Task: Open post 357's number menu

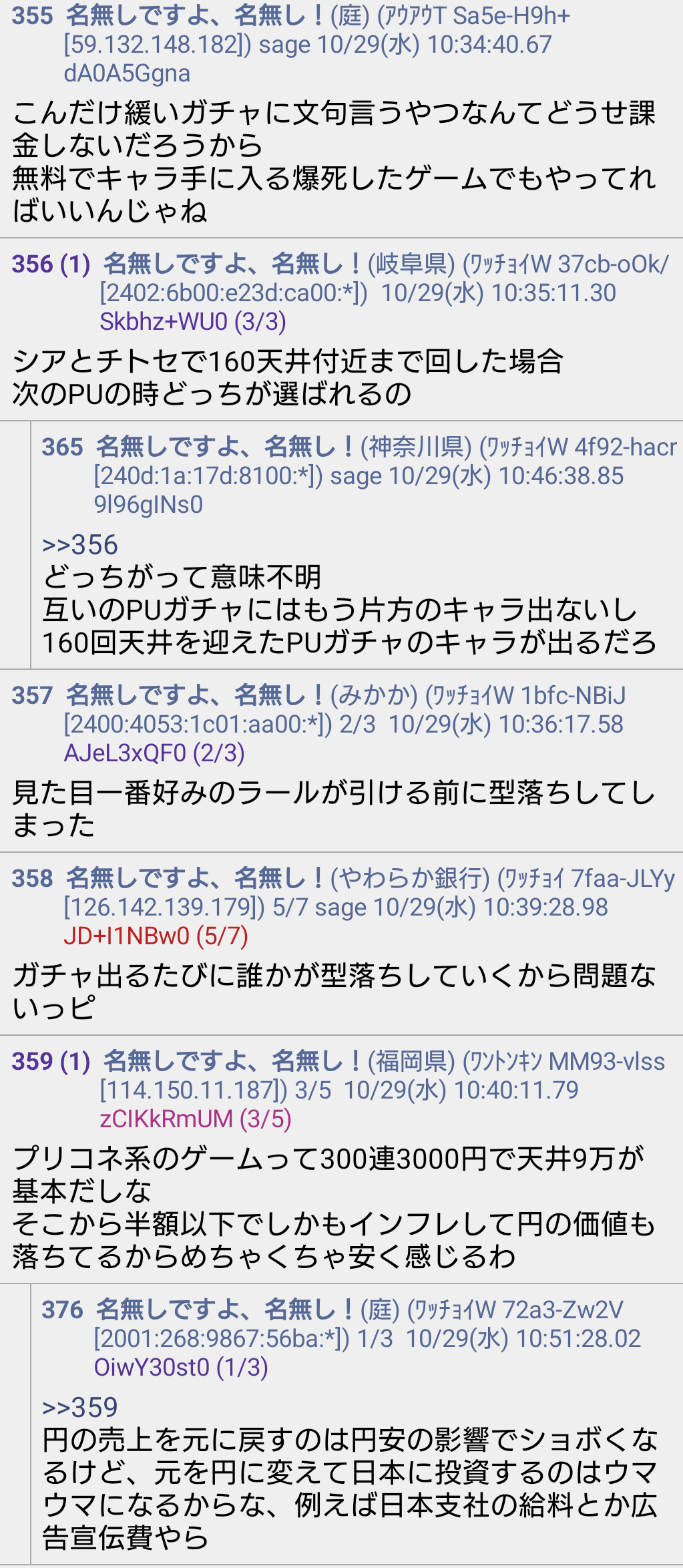Action: click(x=32, y=696)
